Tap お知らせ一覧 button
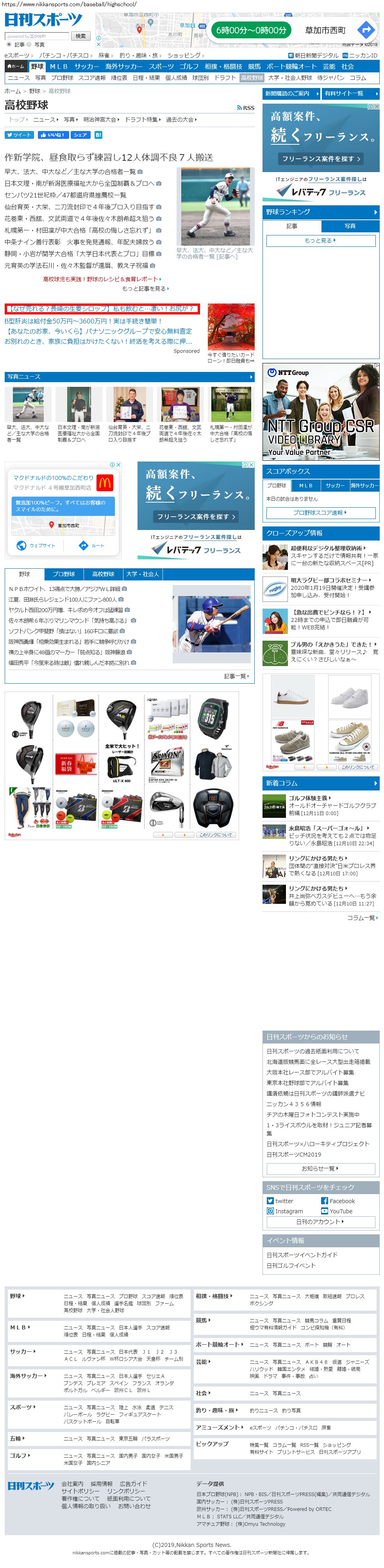 coord(320,1168)
